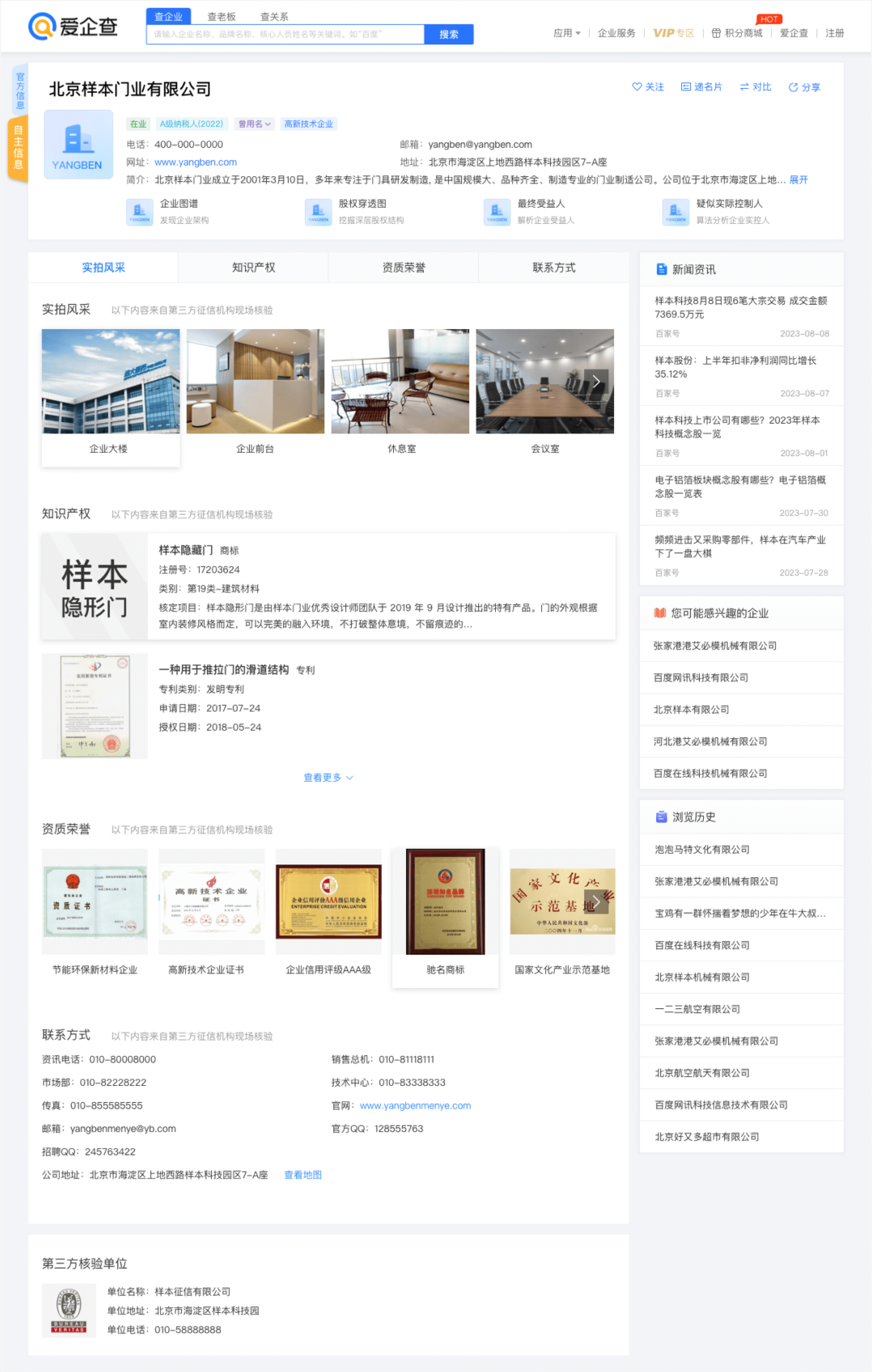Follow this company with 关注

point(648,87)
